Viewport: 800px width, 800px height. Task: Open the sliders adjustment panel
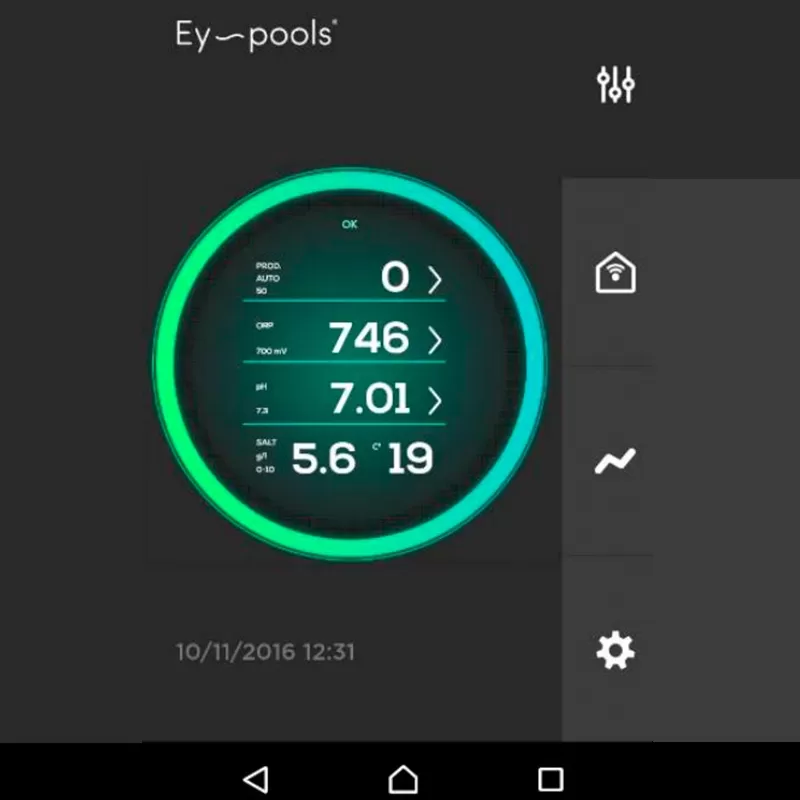tap(615, 85)
